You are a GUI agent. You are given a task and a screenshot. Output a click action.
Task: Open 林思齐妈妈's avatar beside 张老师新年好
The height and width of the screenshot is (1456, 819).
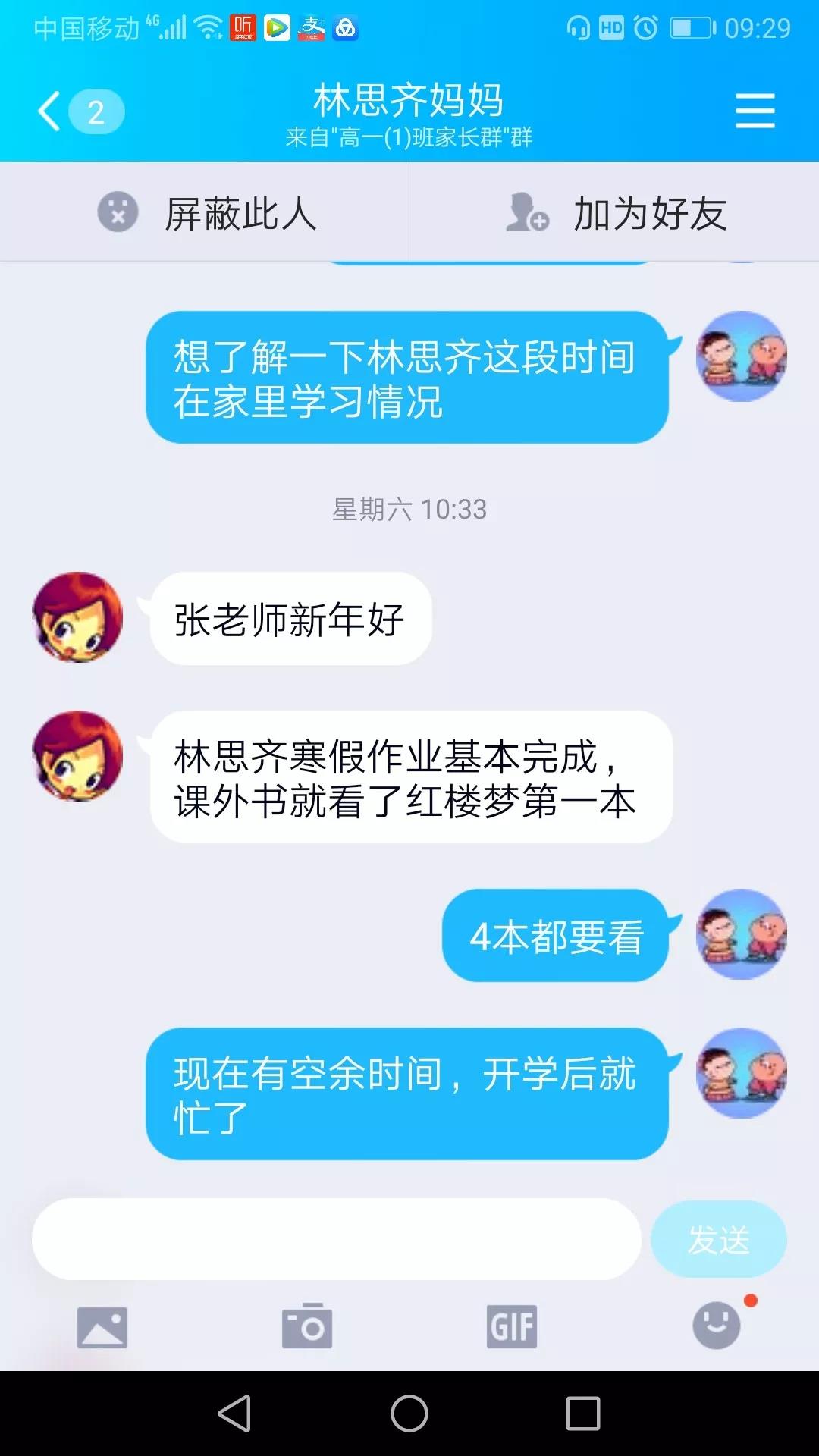(x=77, y=617)
